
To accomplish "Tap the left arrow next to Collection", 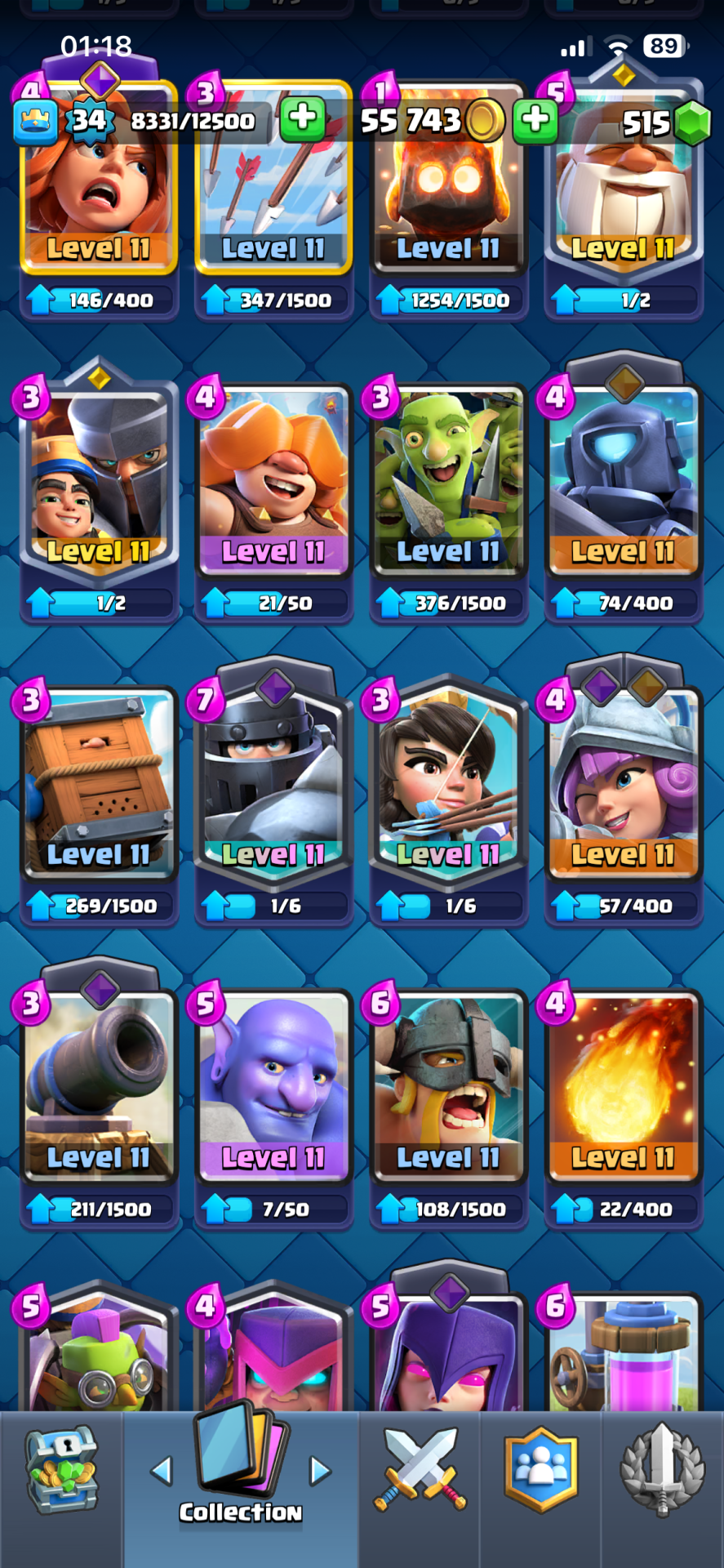I will 162,1472.
